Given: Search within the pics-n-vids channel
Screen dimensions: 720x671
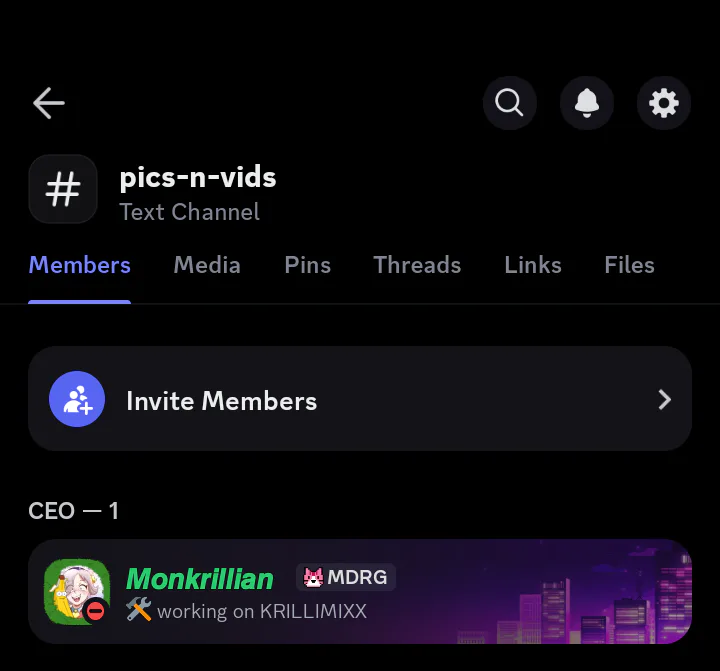Looking at the screenshot, I should pyautogui.click(x=509, y=102).
